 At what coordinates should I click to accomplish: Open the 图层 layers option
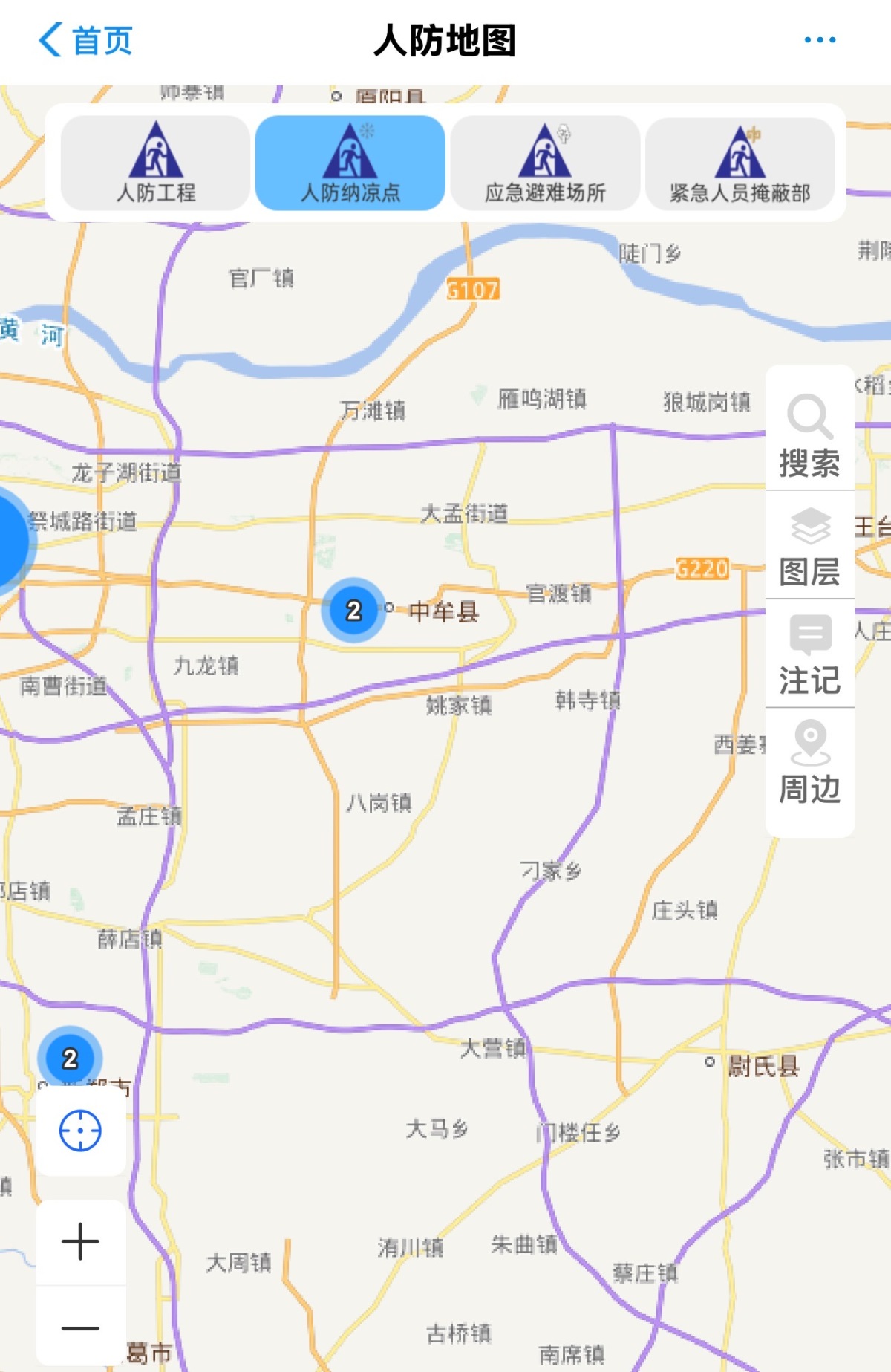click(809, 546)
